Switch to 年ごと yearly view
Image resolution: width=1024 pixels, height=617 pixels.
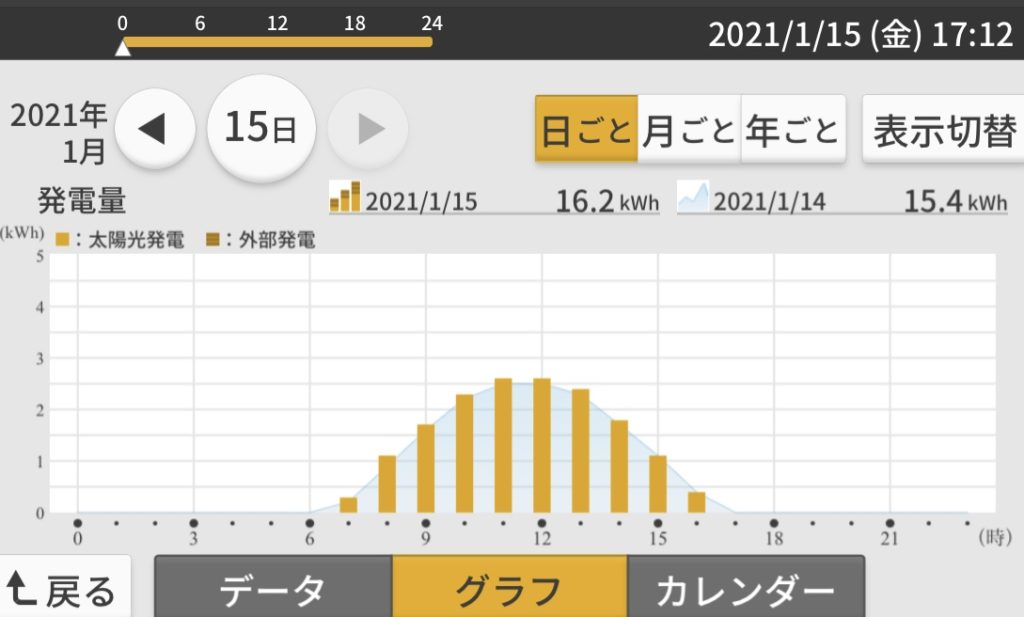pos(793,130)
